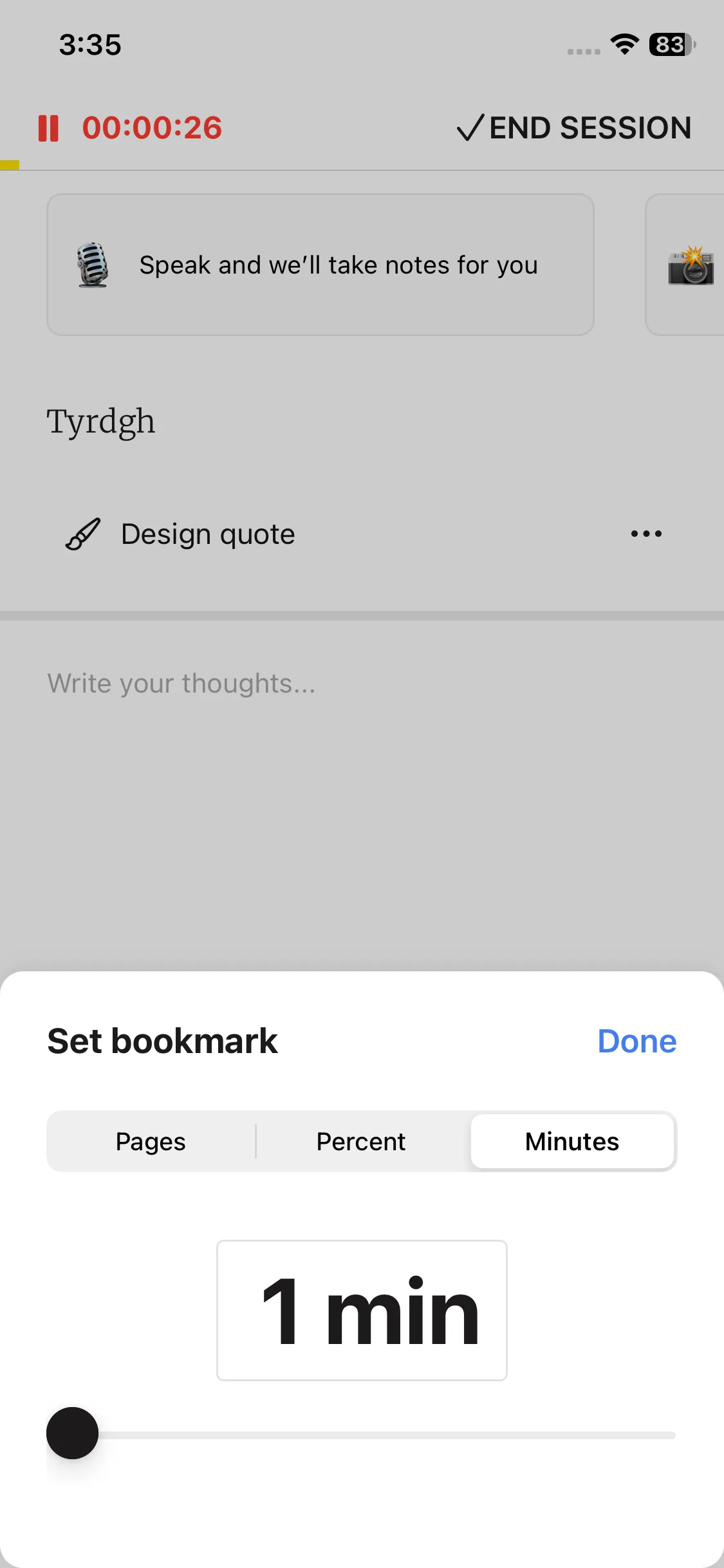Viewport: 724px width, 1568px height.
Task: Start voice note with the microphone card
Action: [x=320, y=265]
